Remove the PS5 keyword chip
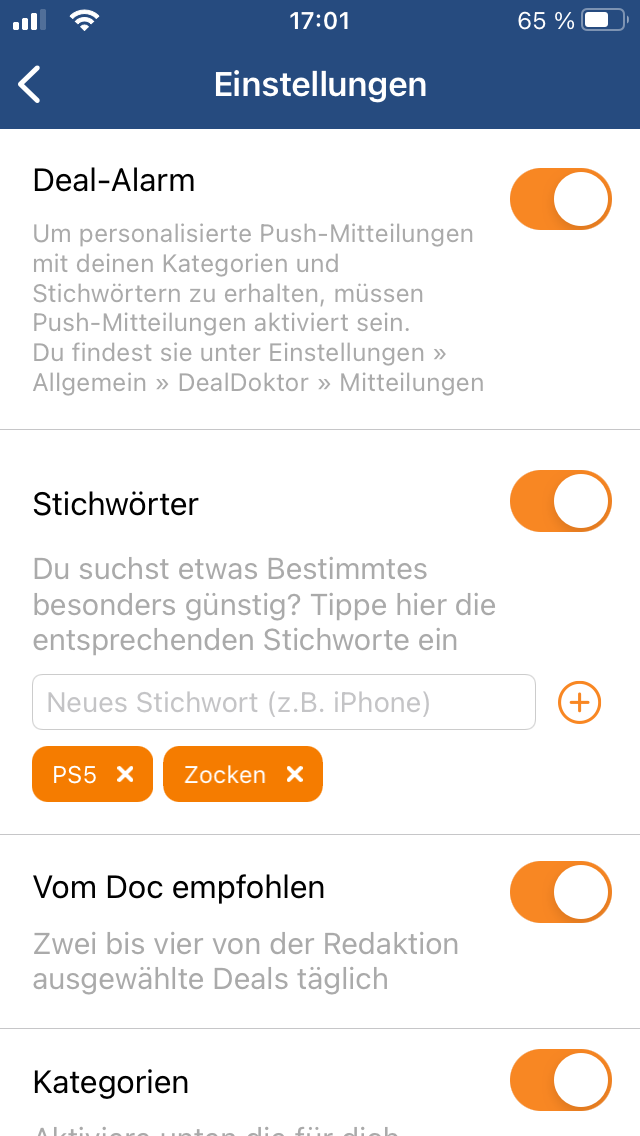Image resolution: width=640 pixels, height=1136 pixels. tap(125, 774)
